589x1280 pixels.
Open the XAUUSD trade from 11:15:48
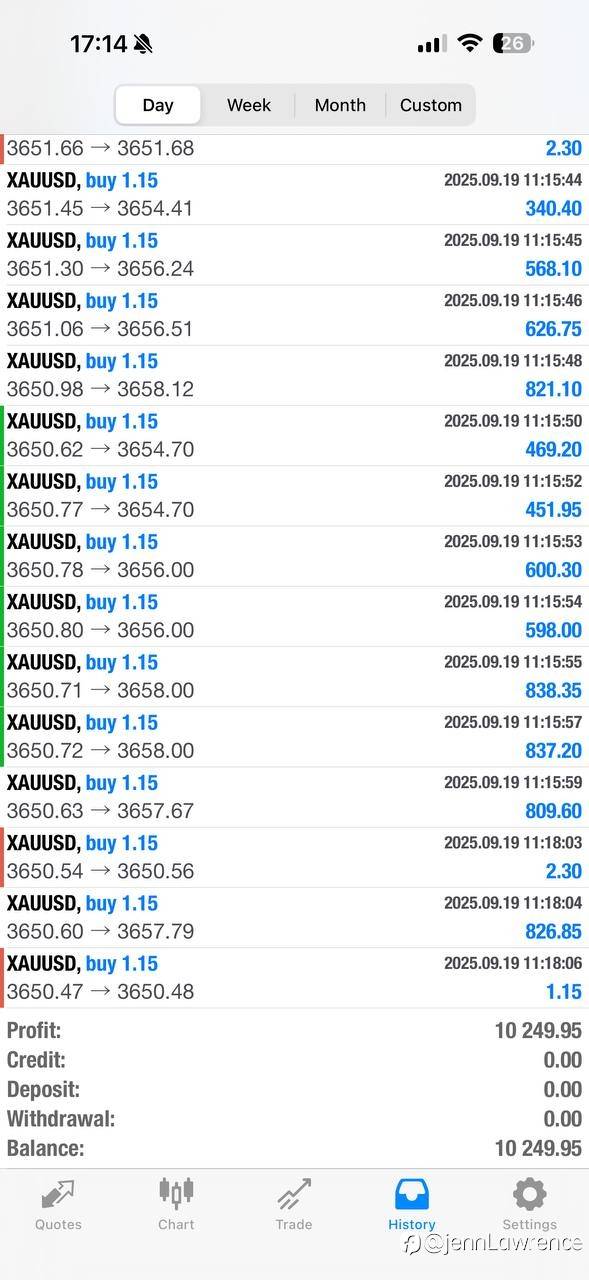pos(294,375)
